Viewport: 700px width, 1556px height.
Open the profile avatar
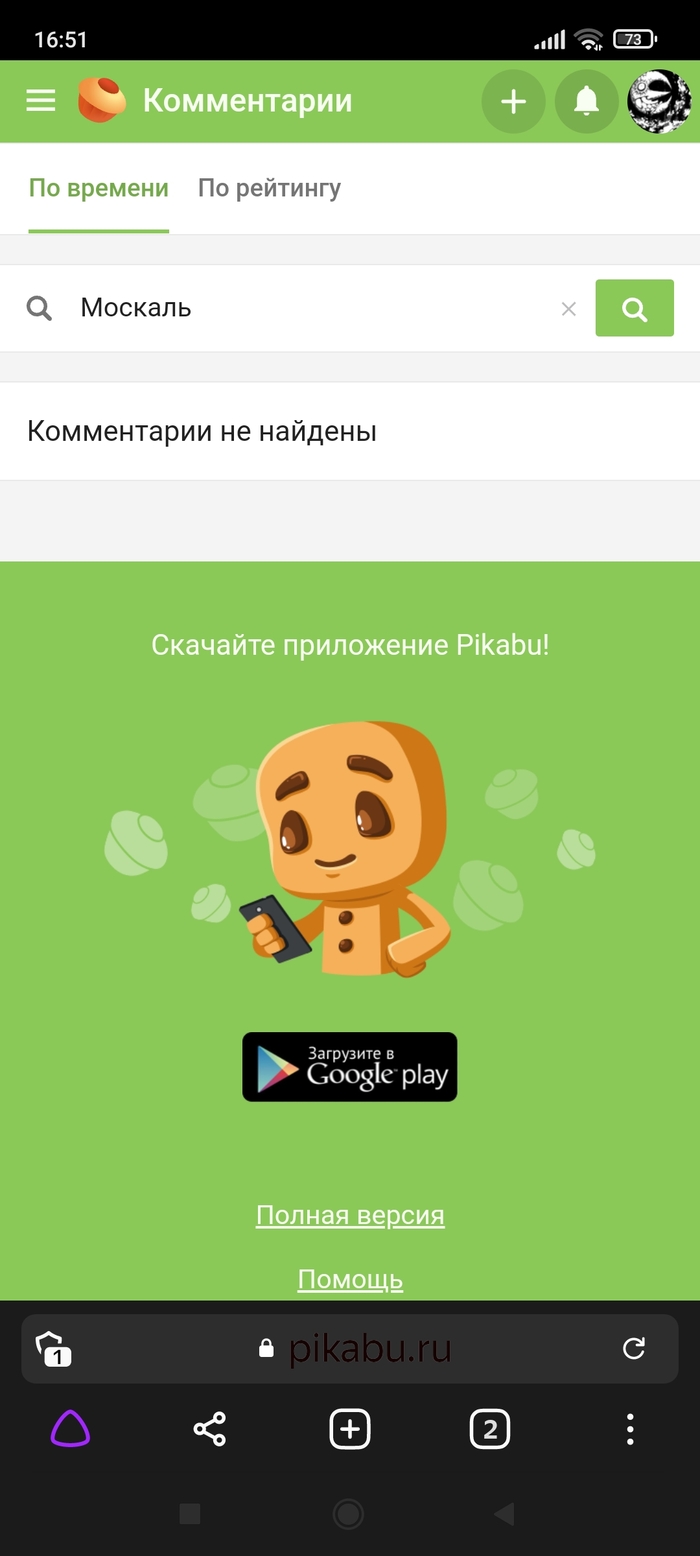[x=659, y=101]
